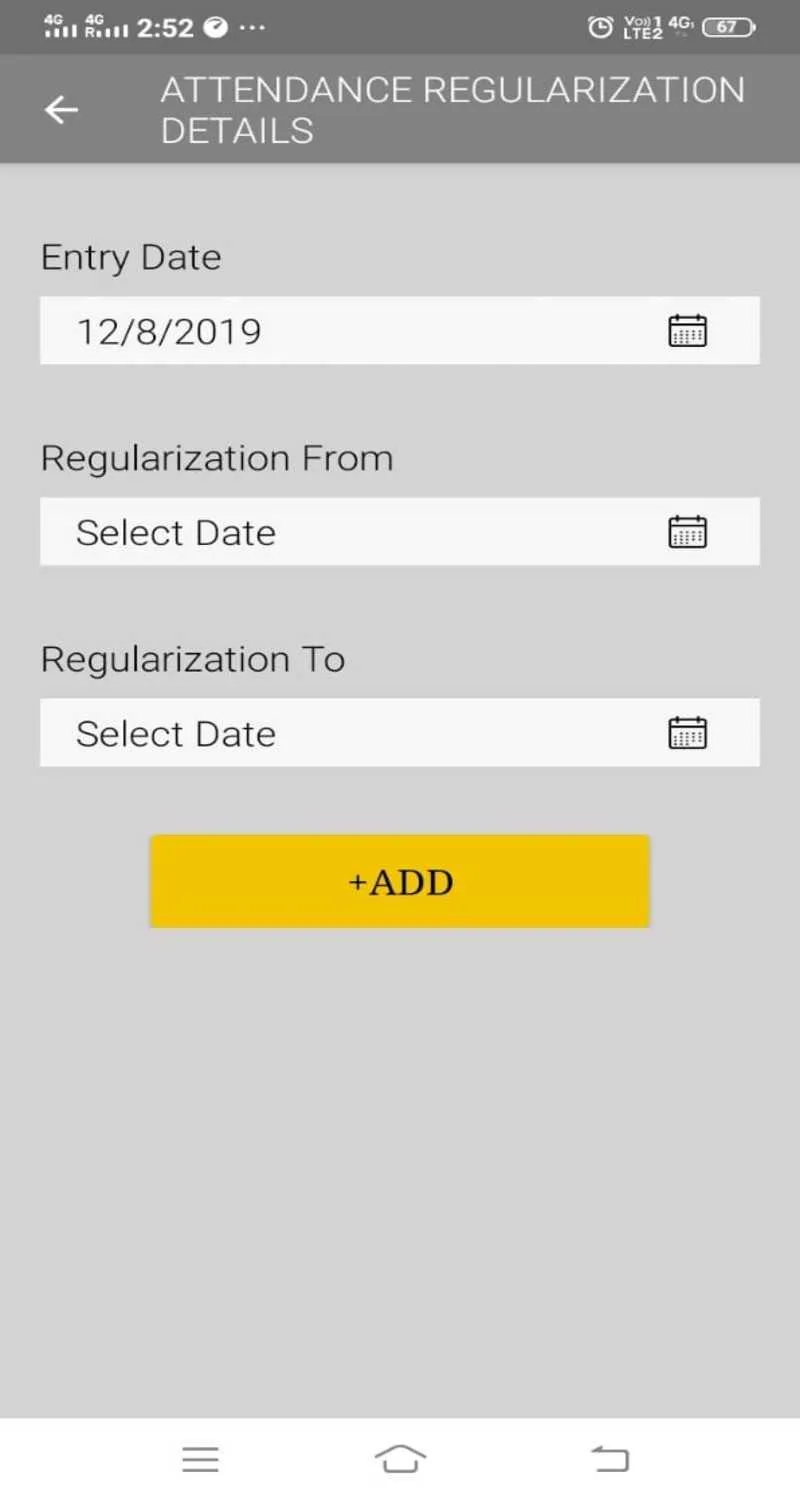Viewport: 800px width, 1500px height.
Task: Open the Regularization From calendar picker
Action: pyautogui.click(x=687, y=531)
